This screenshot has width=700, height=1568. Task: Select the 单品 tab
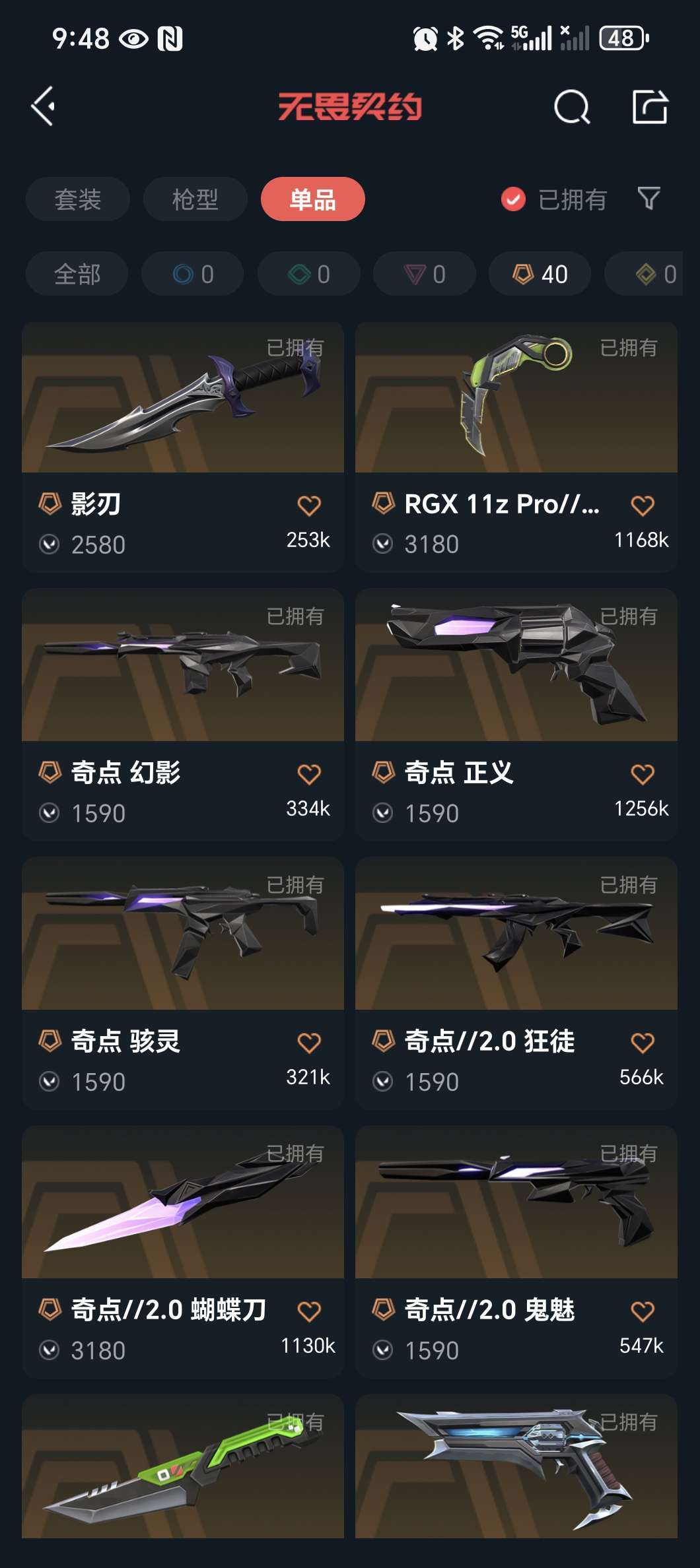(312, 199)
